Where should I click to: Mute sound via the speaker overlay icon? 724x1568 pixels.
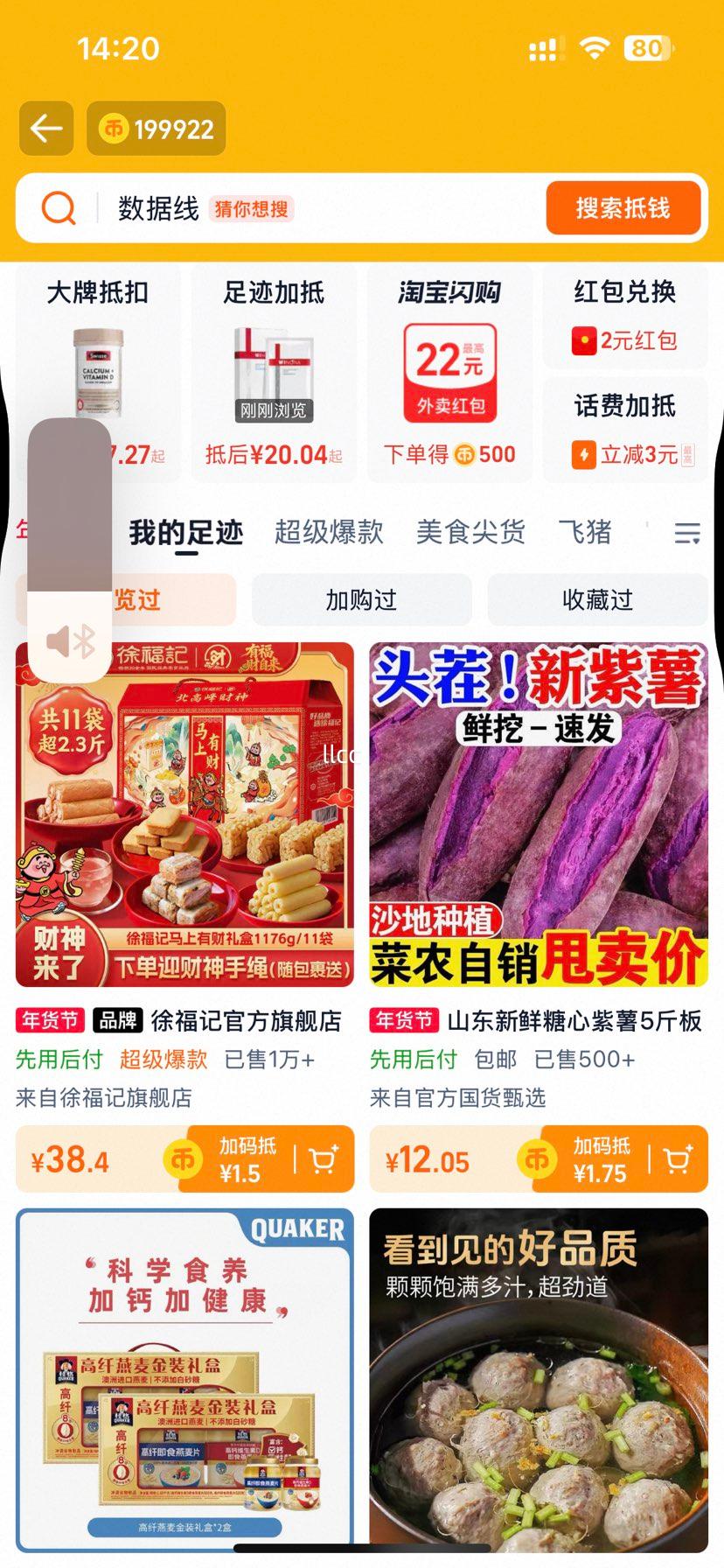tap(56, 641)
